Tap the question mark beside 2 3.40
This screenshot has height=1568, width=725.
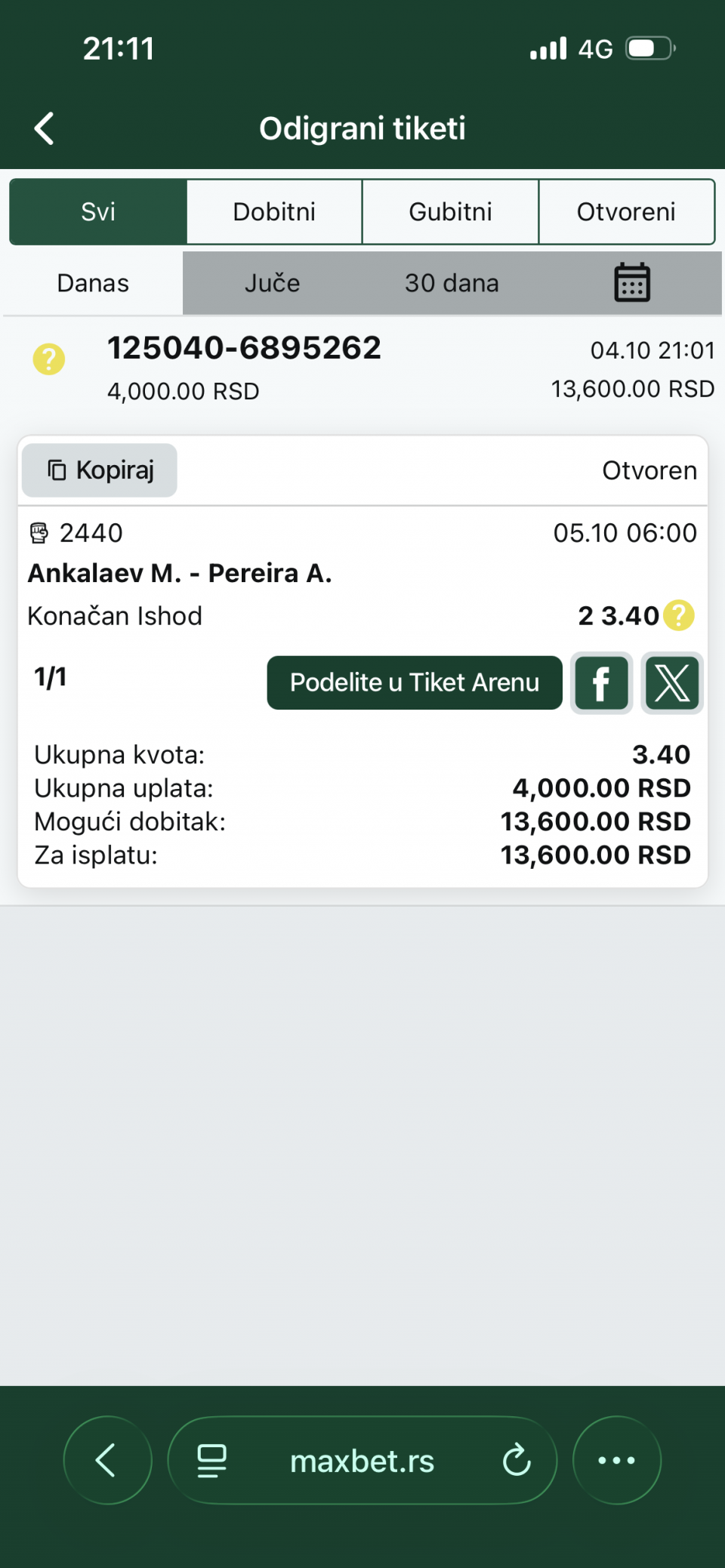[679, 615]
